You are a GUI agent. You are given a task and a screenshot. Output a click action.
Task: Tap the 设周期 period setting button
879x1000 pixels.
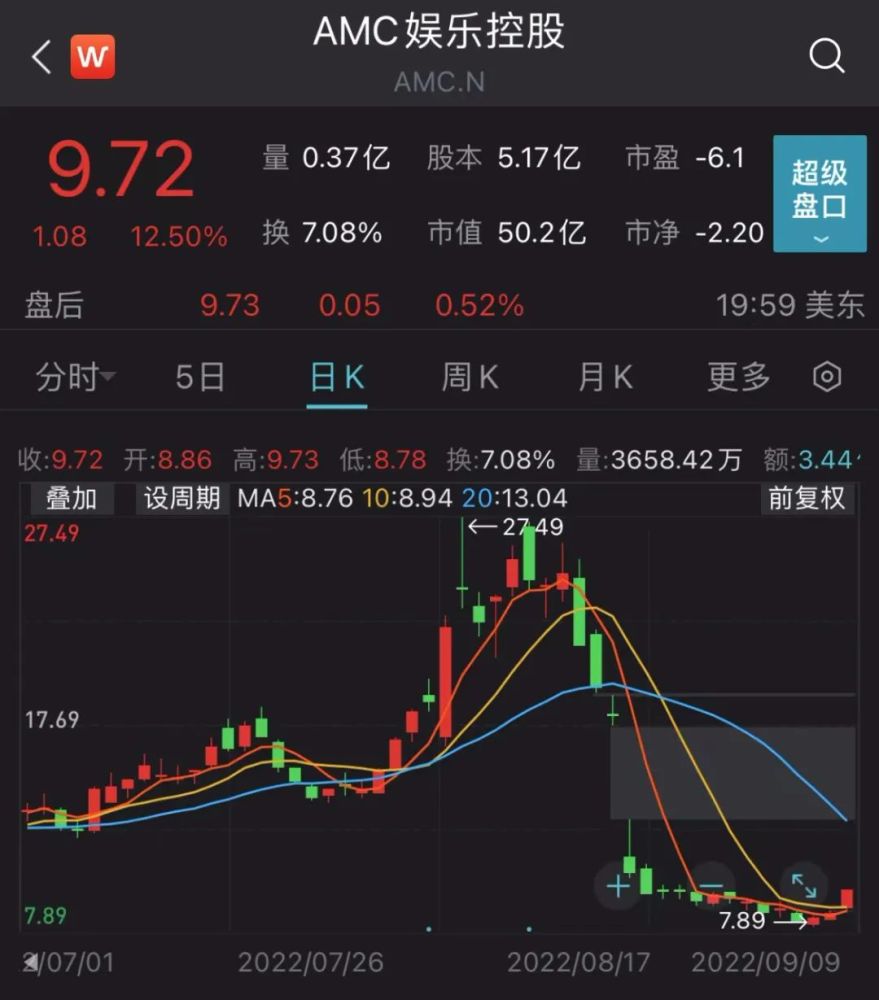point(182,498)
